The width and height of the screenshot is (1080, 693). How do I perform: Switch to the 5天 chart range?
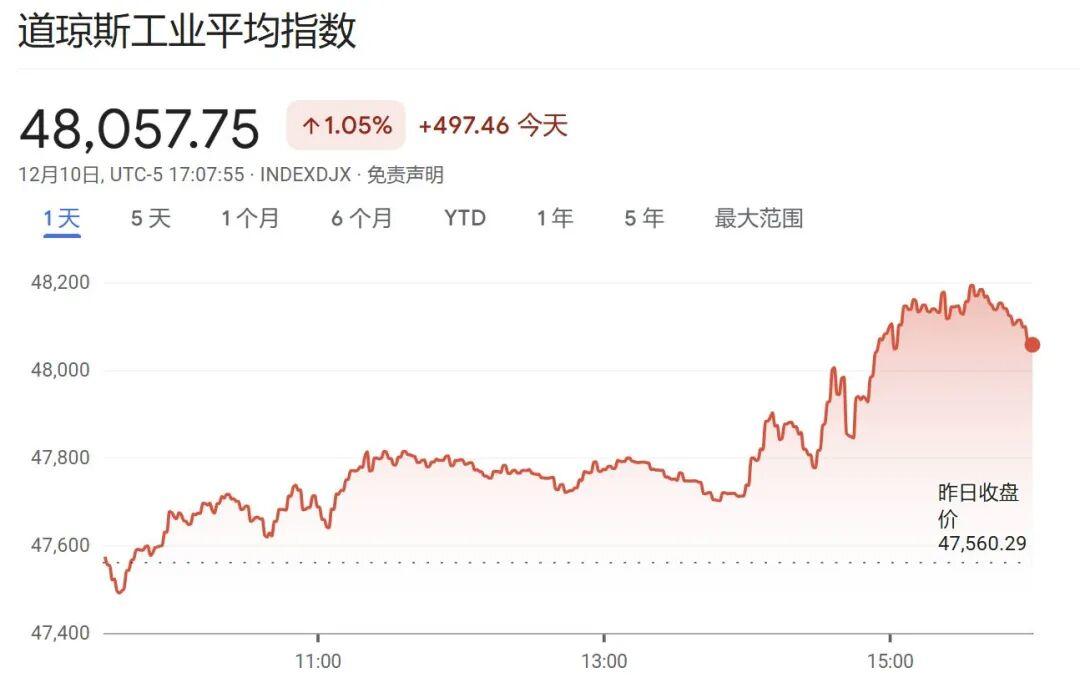(x=151, y=218)
